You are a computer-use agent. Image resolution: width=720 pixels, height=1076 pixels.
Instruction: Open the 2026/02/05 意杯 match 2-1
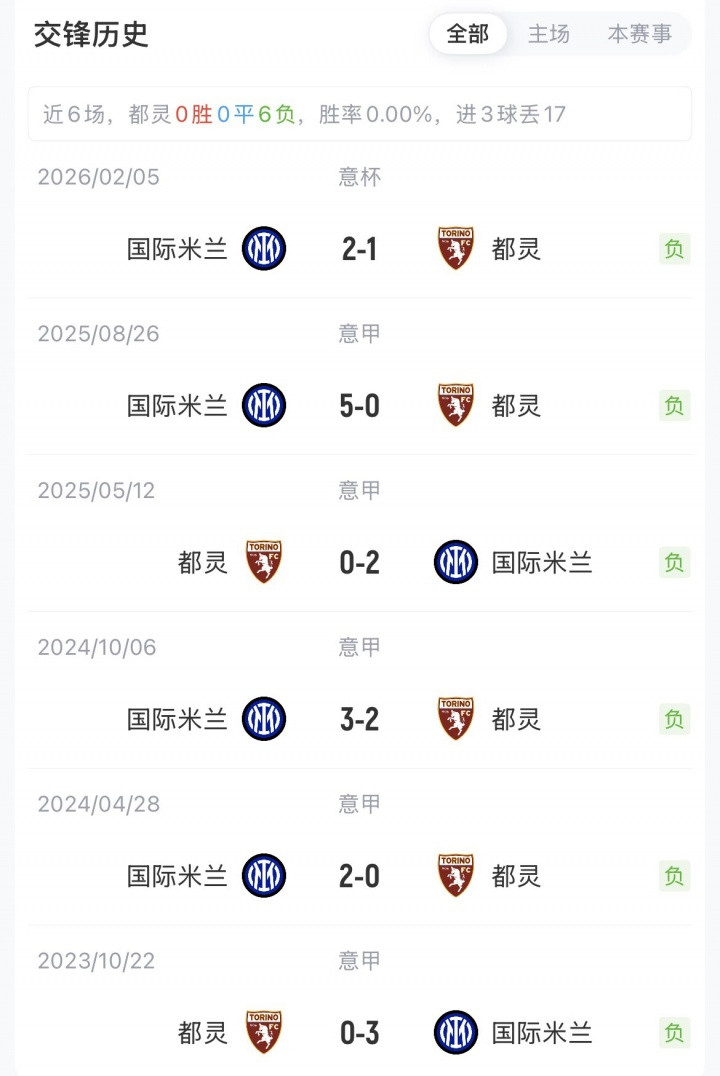360,249
